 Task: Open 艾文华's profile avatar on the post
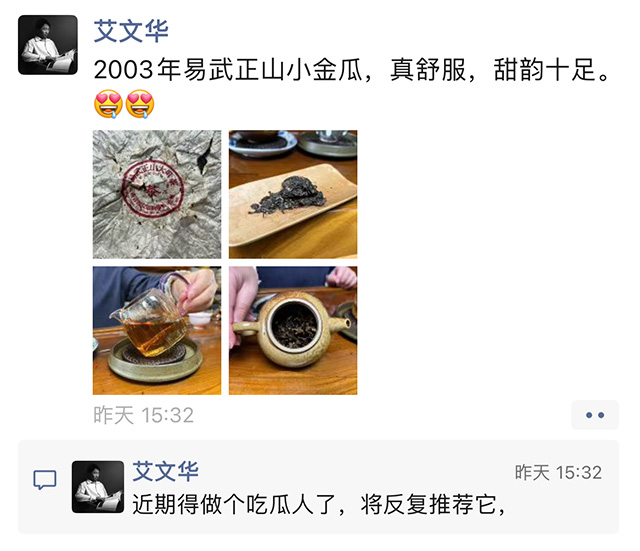[48, 45]
